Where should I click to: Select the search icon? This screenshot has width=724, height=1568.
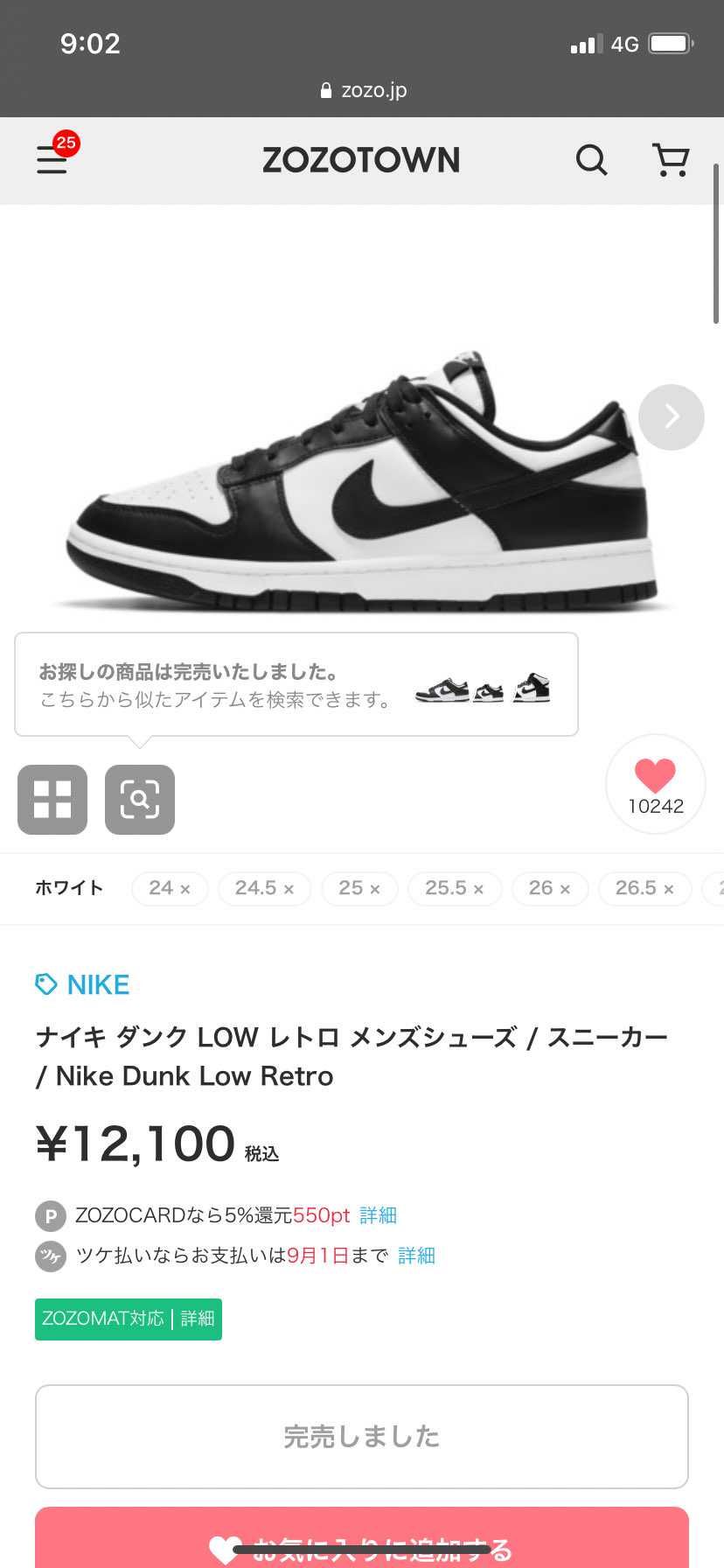[591, 160]
